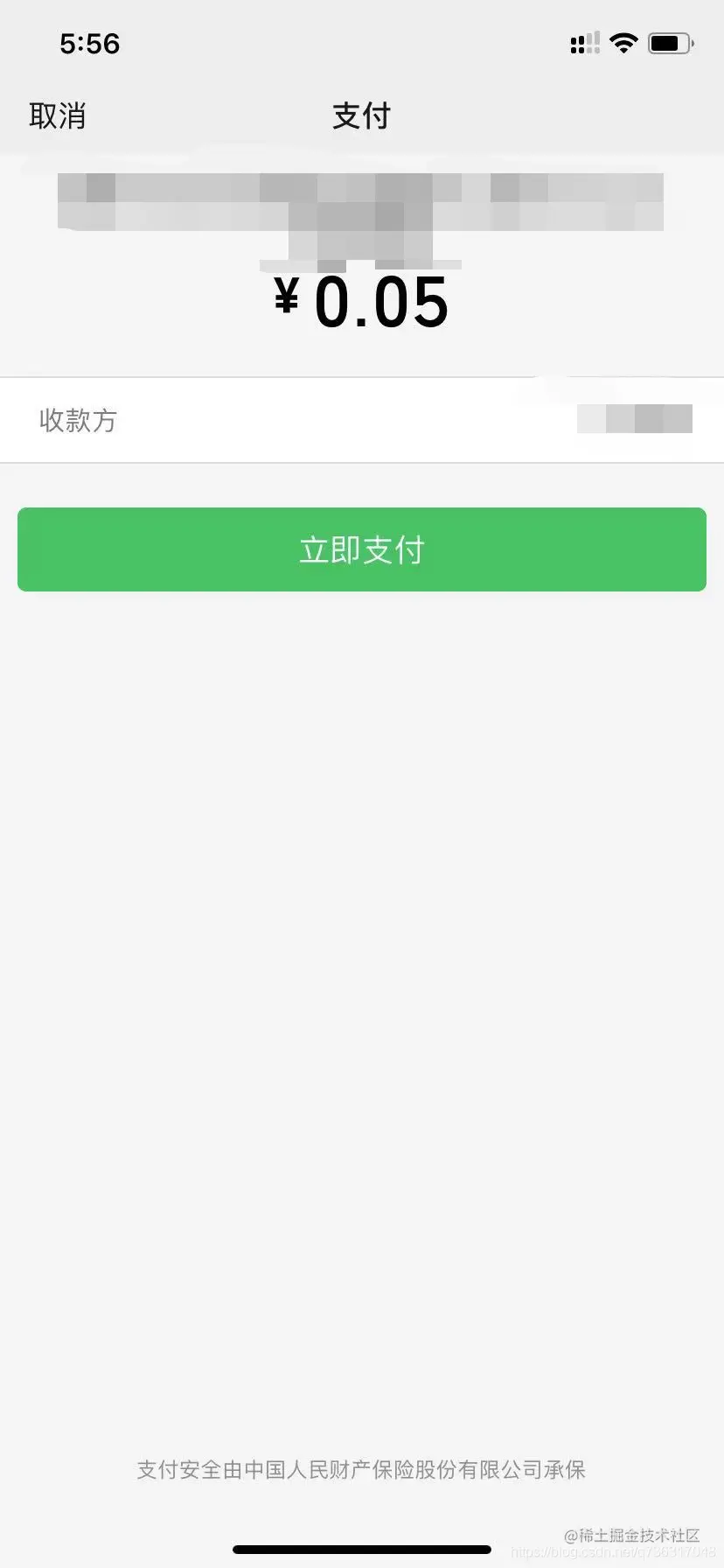Tap the Wi-Fi icon in status bar

click(623, 42)
